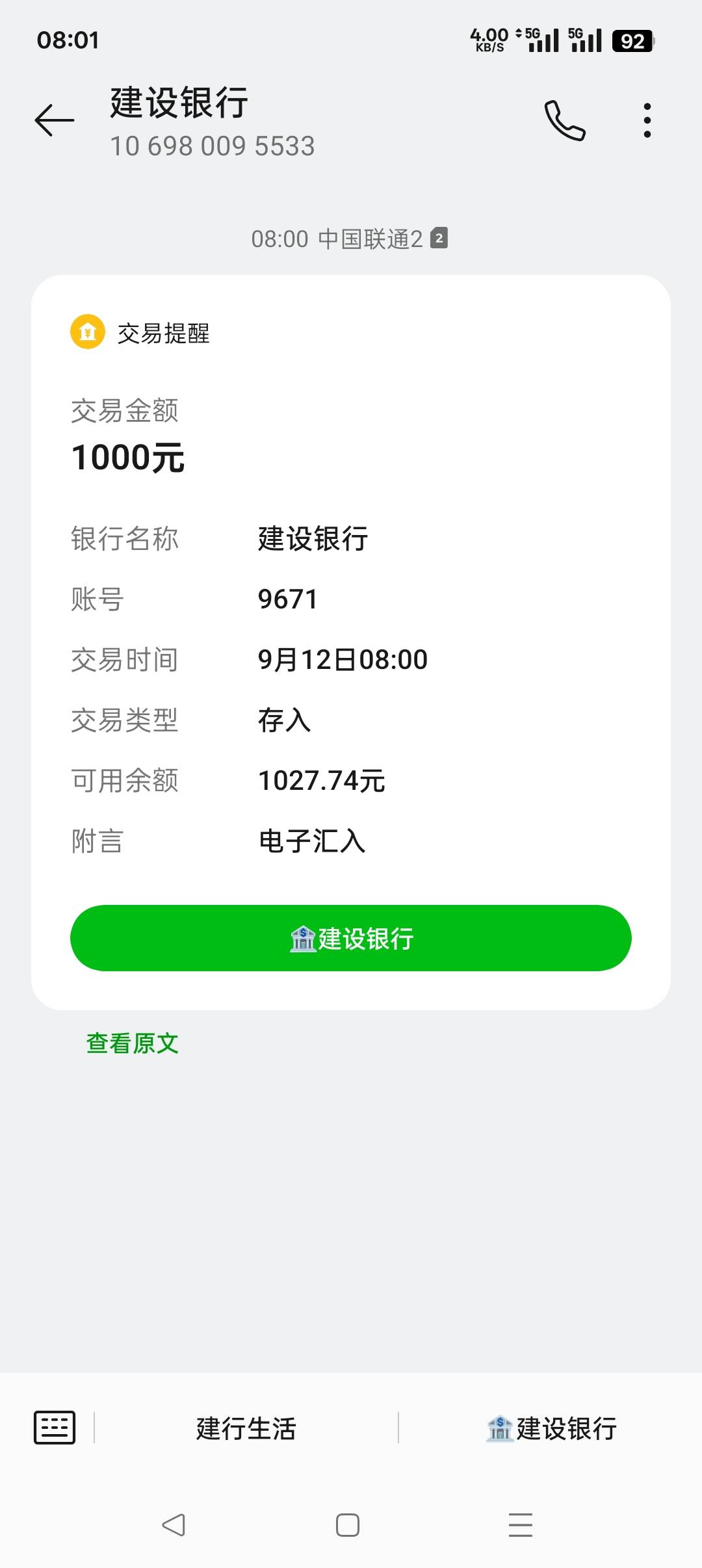The image size is (702, 1568).
Task: View original message via 查看原文
Action: point(133,1043)
